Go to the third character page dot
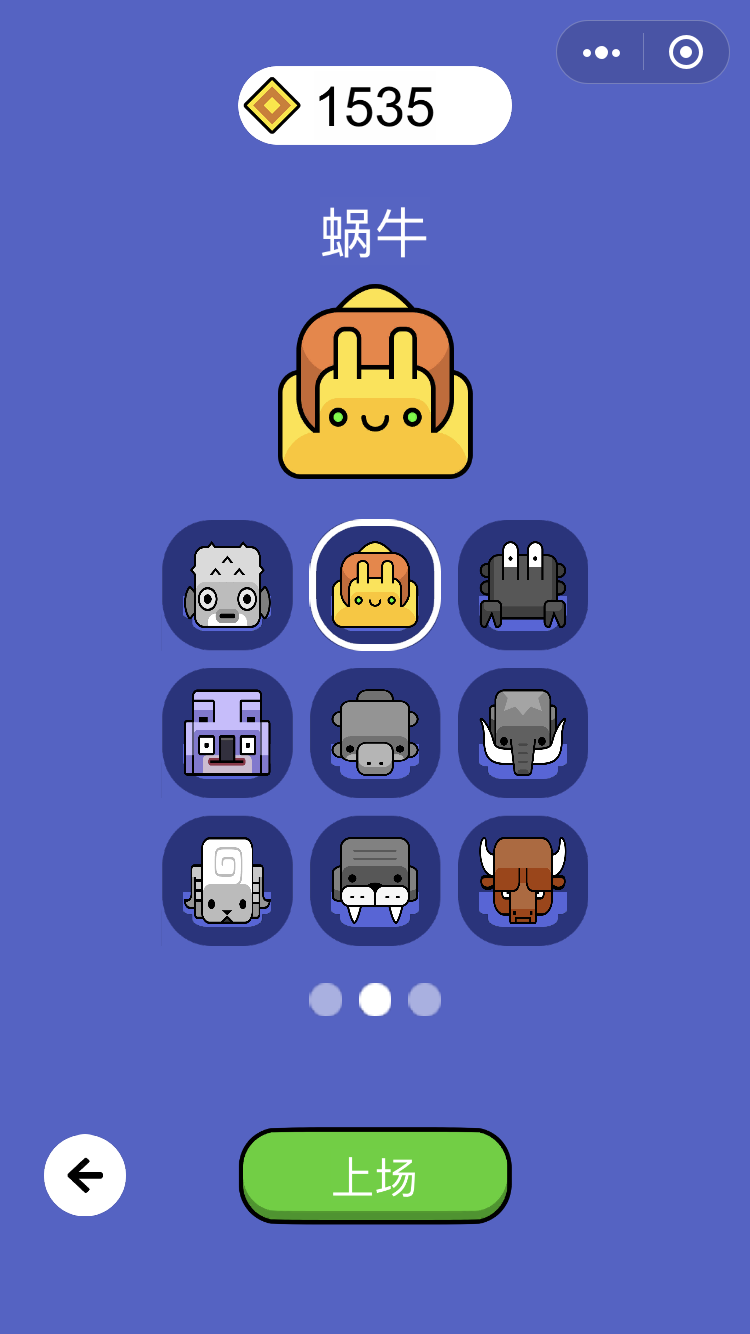Viewport: 750px width, 1334px height. 424,999
